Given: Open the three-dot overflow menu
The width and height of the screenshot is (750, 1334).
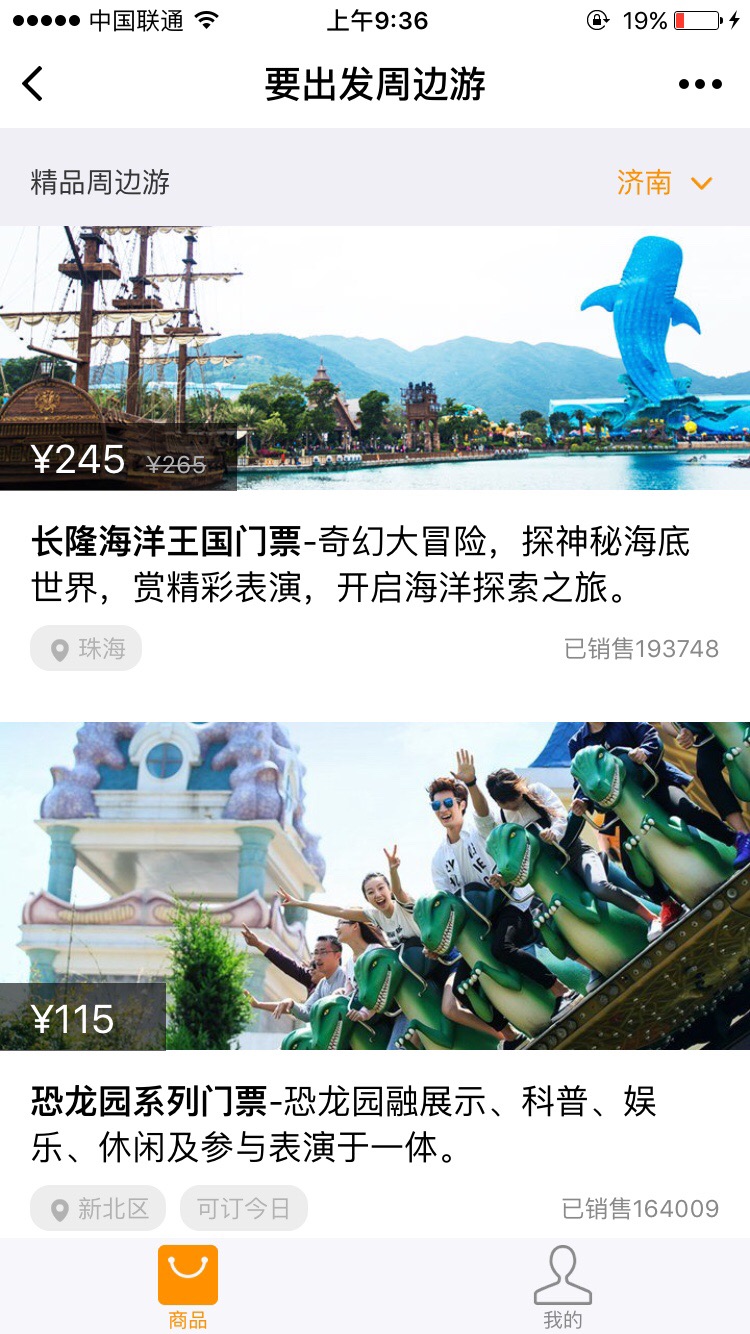Looking at the screenshot, I should point(699,84).
